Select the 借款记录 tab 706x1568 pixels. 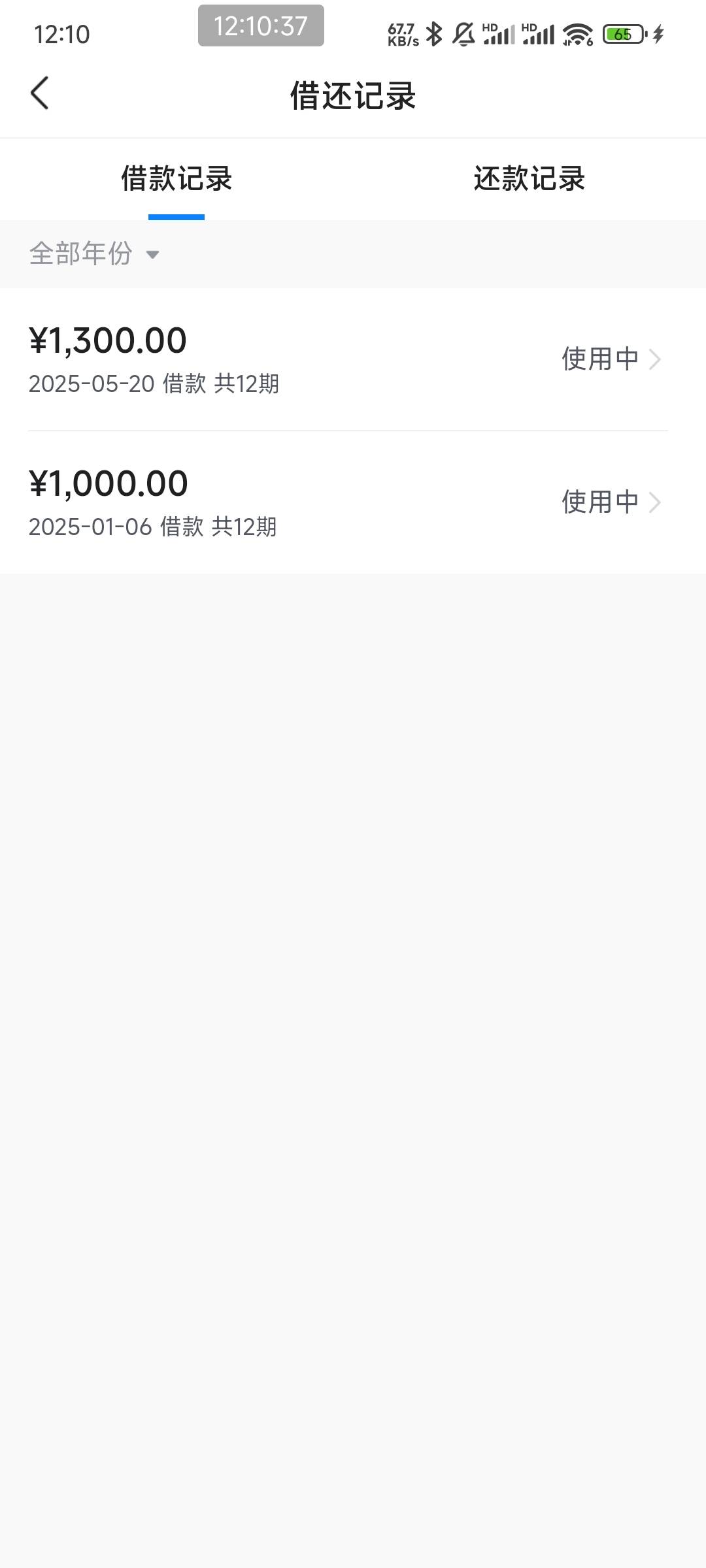click(176, 179)
